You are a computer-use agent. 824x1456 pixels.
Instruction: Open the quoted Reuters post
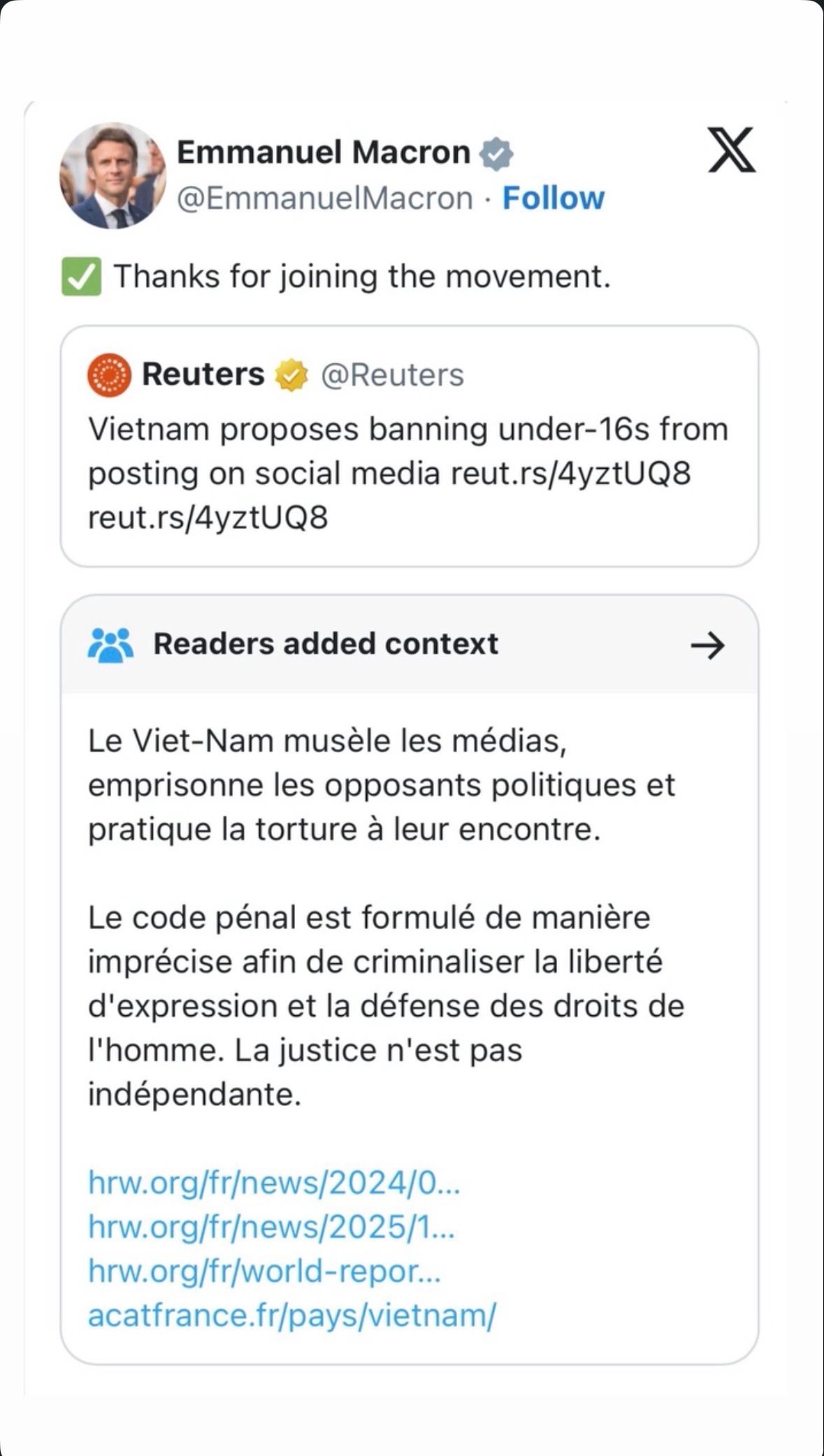pyautogui.click(x=410, y=446)
